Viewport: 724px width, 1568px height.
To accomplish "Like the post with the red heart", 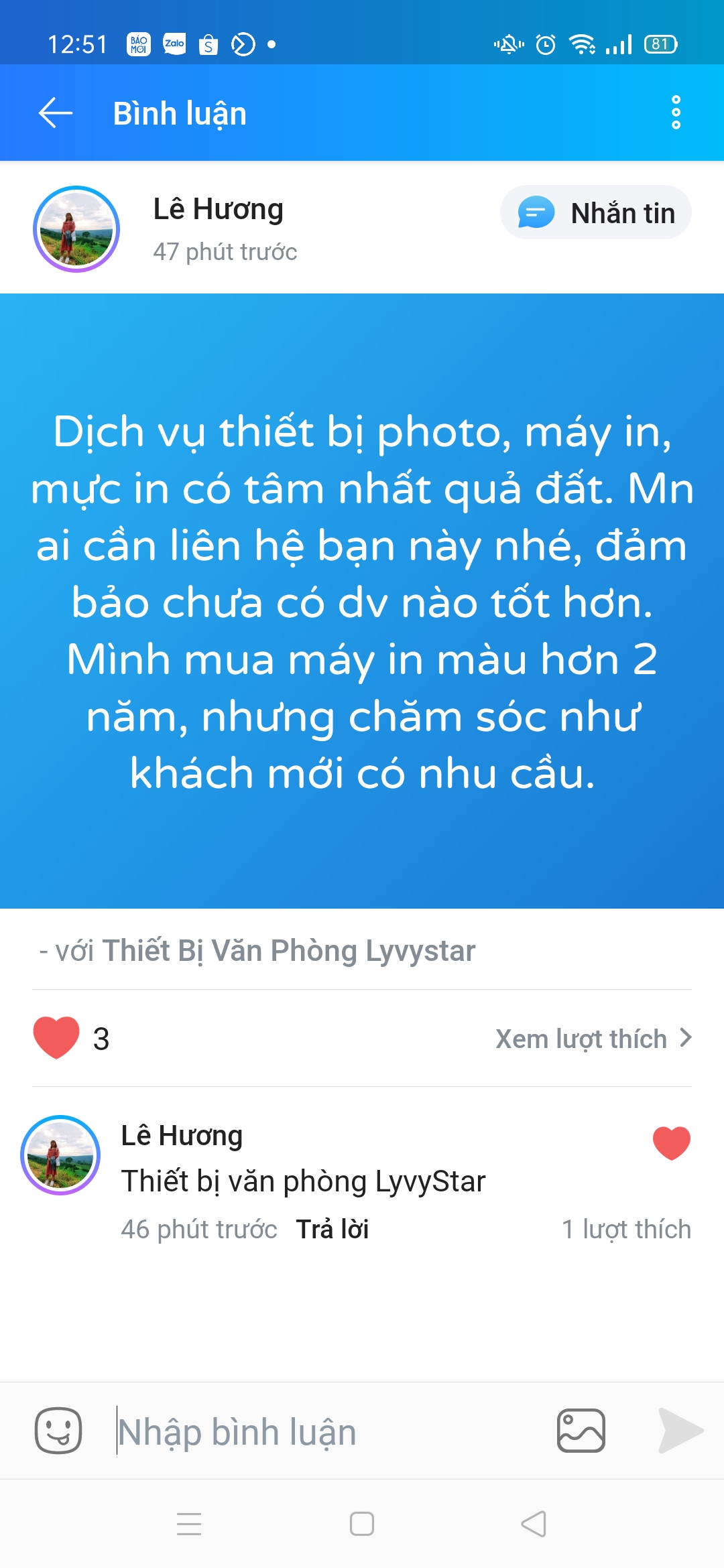I will pyautogui.click(x=56, y=1037).
